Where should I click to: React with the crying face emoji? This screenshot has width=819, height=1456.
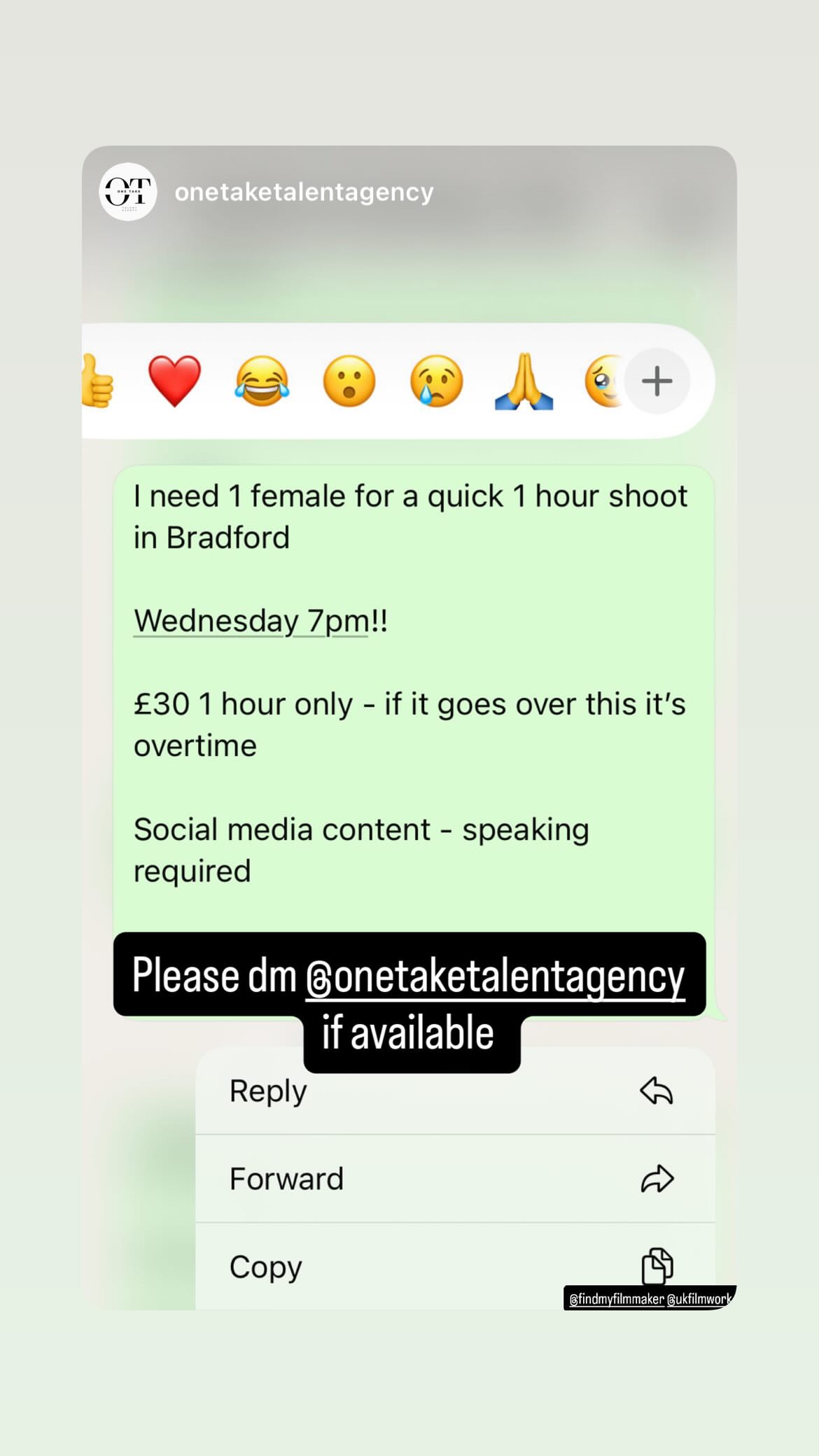click(437, 380)
